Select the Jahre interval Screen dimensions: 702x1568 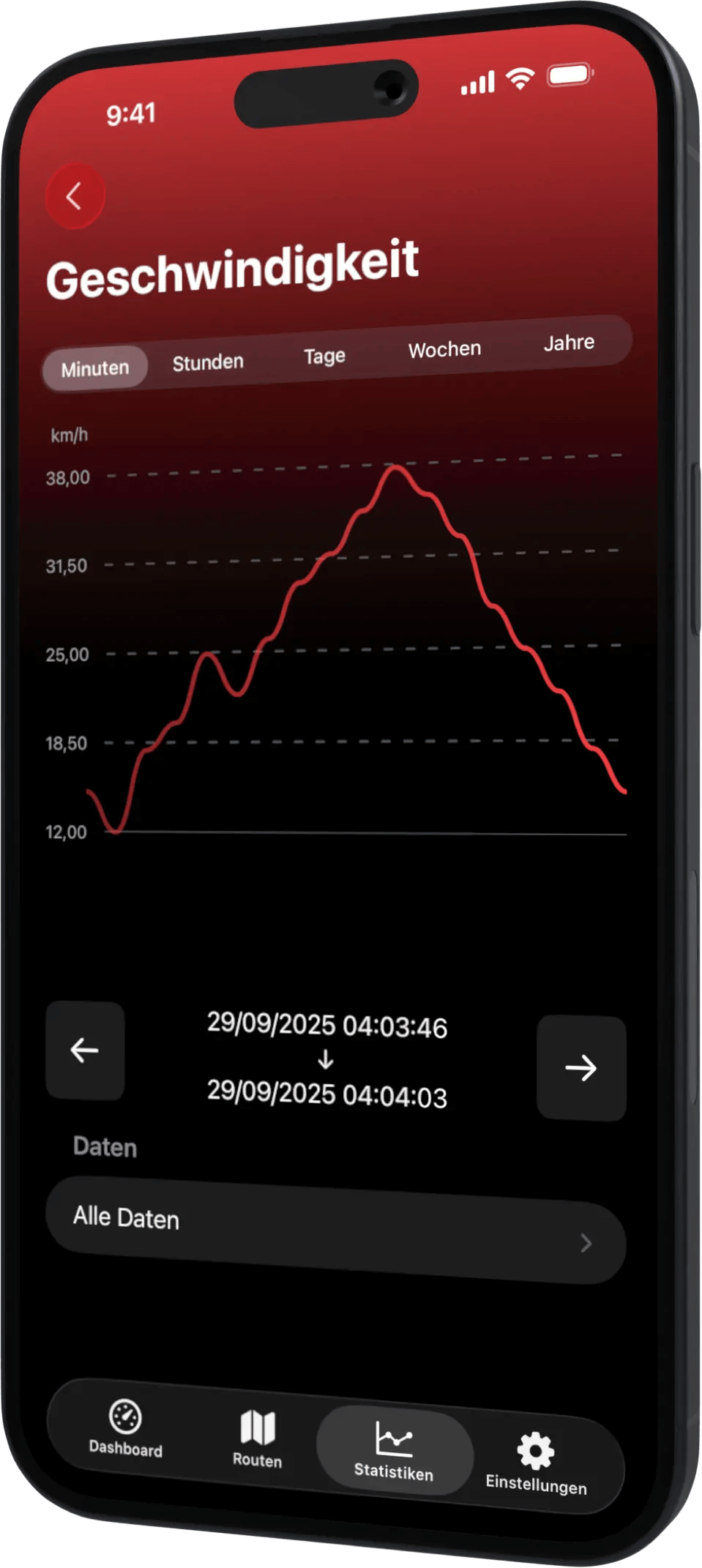pos(570,342)
